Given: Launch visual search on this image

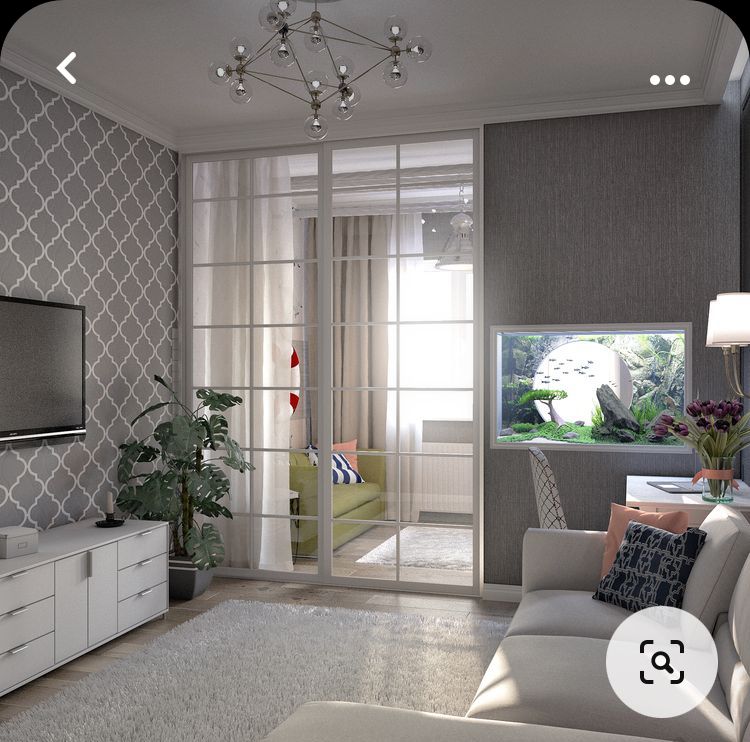Looking at the screenshot, I should (661, 661).
